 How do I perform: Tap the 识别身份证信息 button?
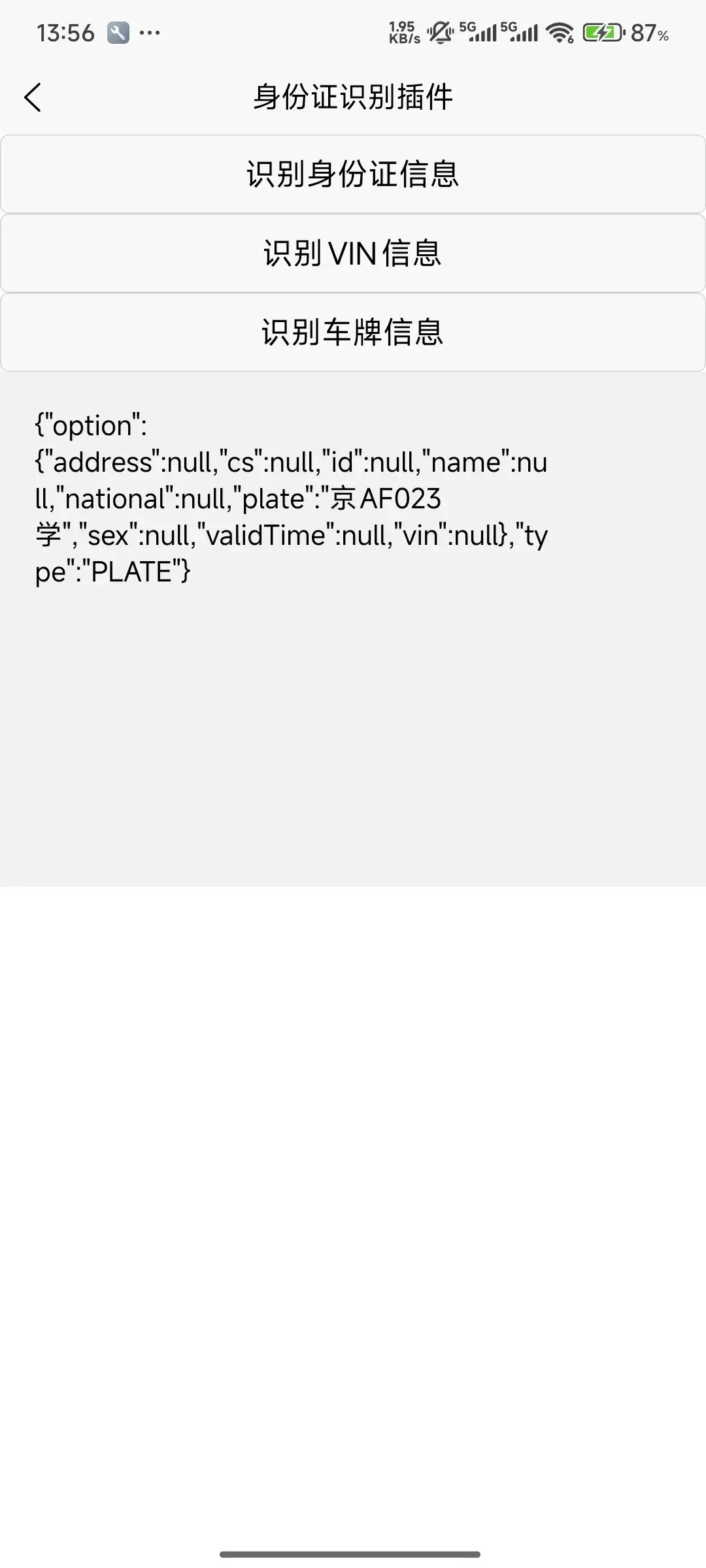tap(353, 174)
